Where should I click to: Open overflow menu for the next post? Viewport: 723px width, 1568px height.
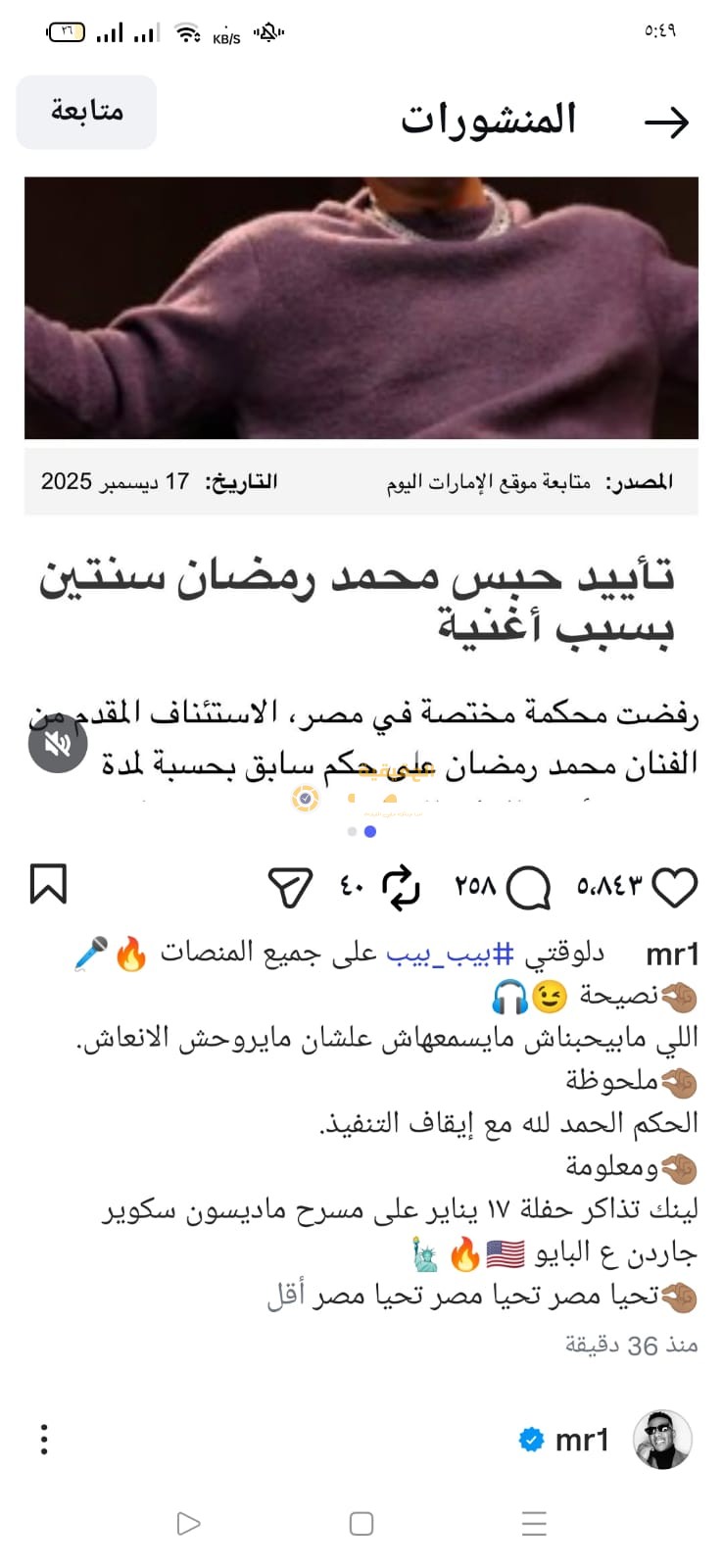pyautogui.click(x=44, y=1440)
